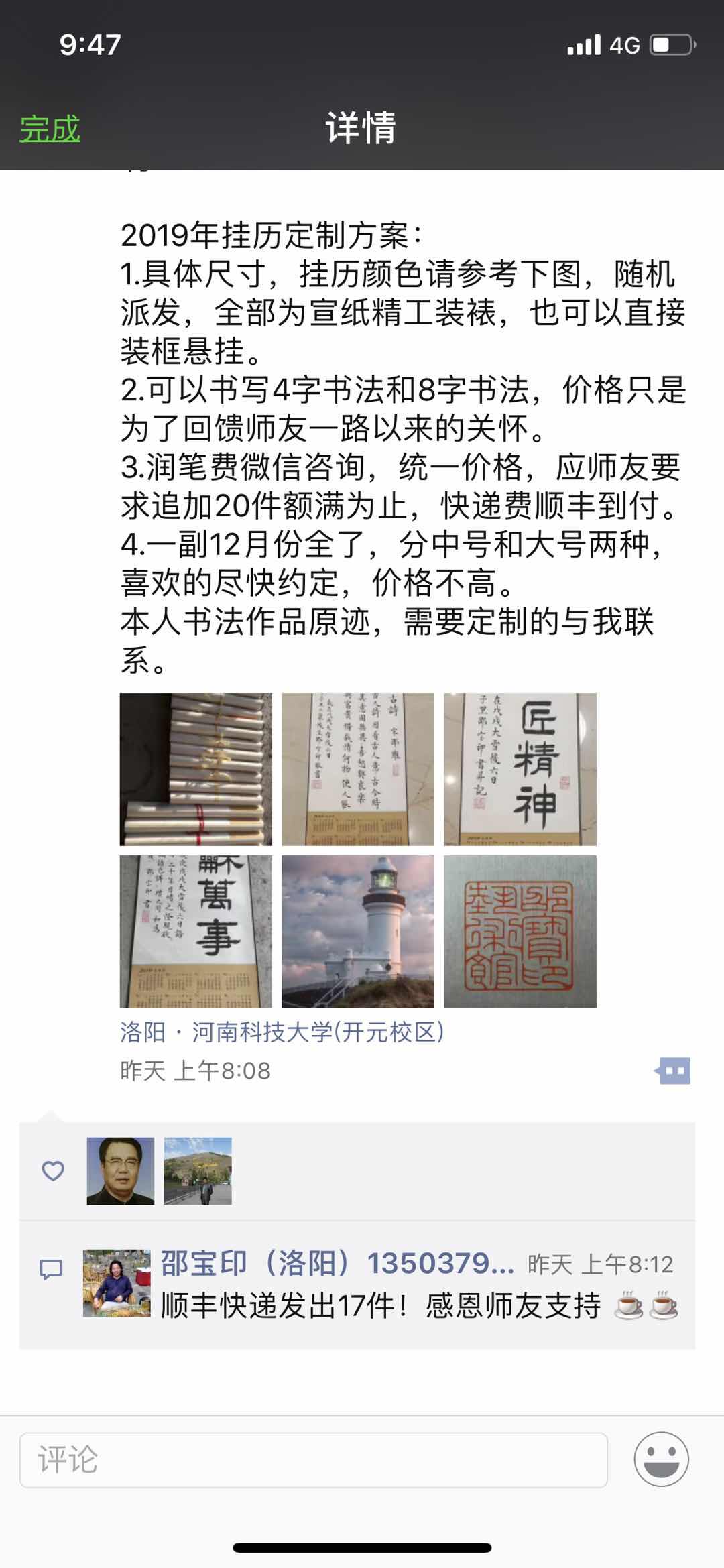
Task: Open the rolled scrolls photo
Action: [x=196, y=769]
